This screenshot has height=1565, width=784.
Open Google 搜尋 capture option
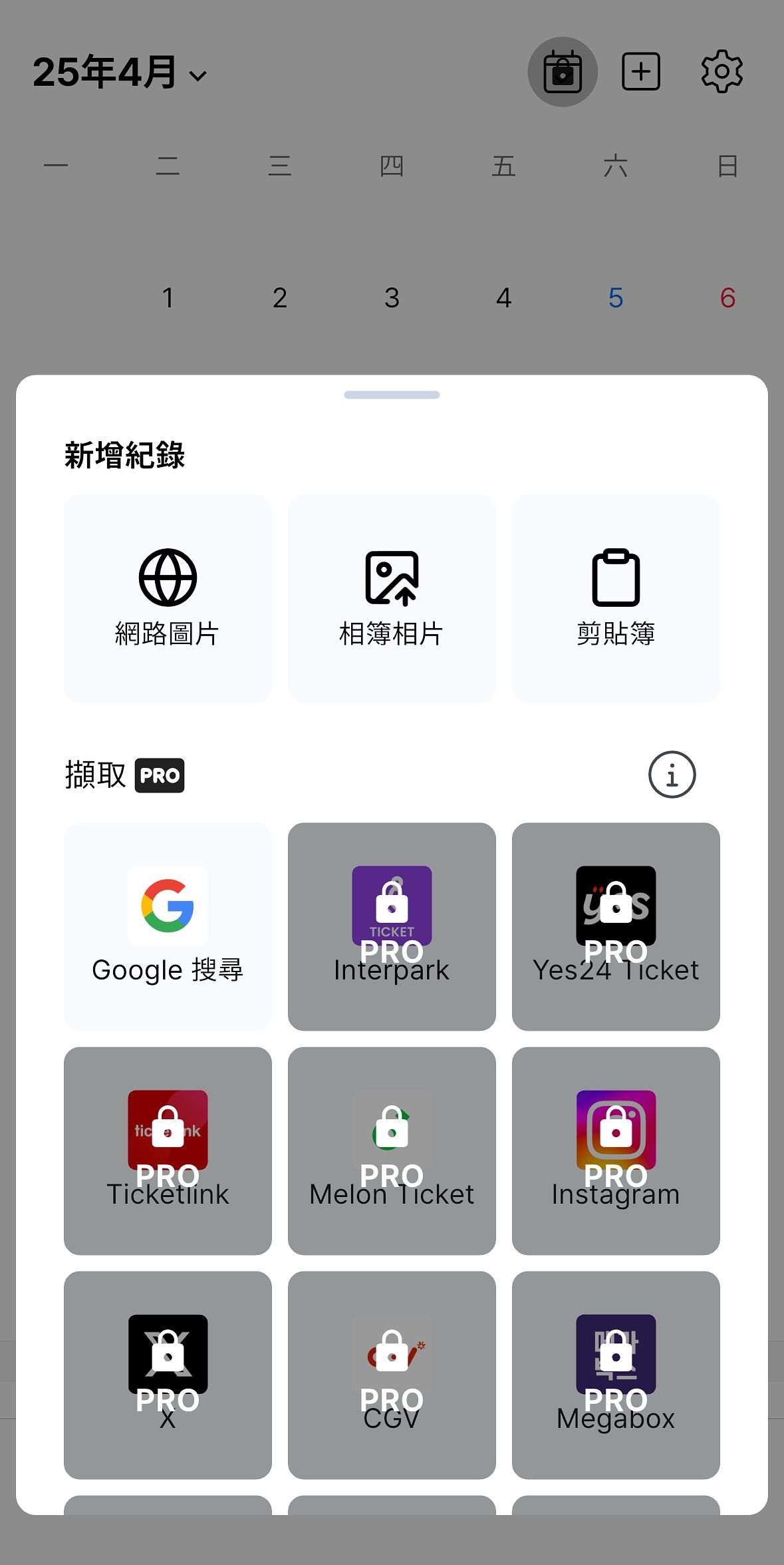pyautogui.click(x=168, y=926)
